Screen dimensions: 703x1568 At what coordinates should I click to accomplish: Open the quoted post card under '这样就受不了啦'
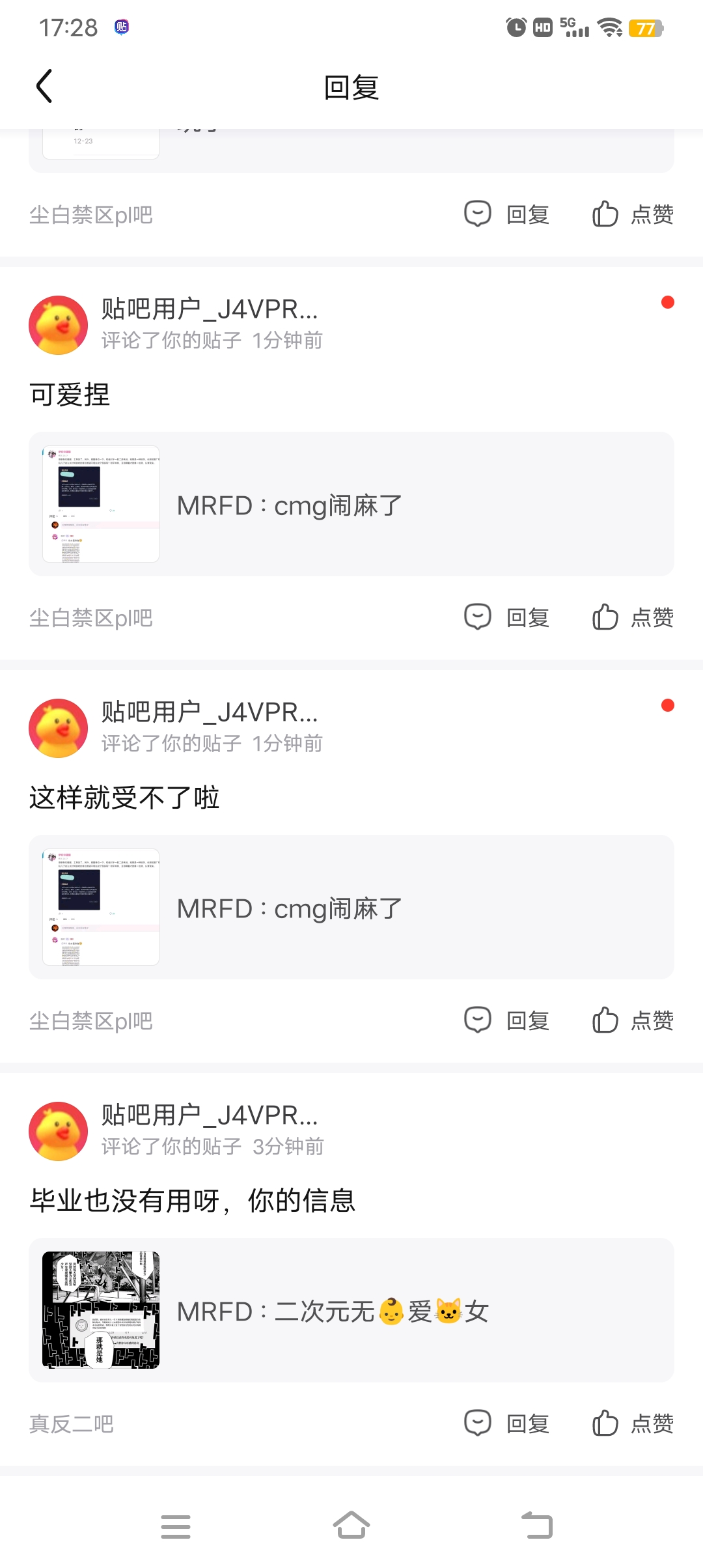pyautogui.click(x=351, y=907)
